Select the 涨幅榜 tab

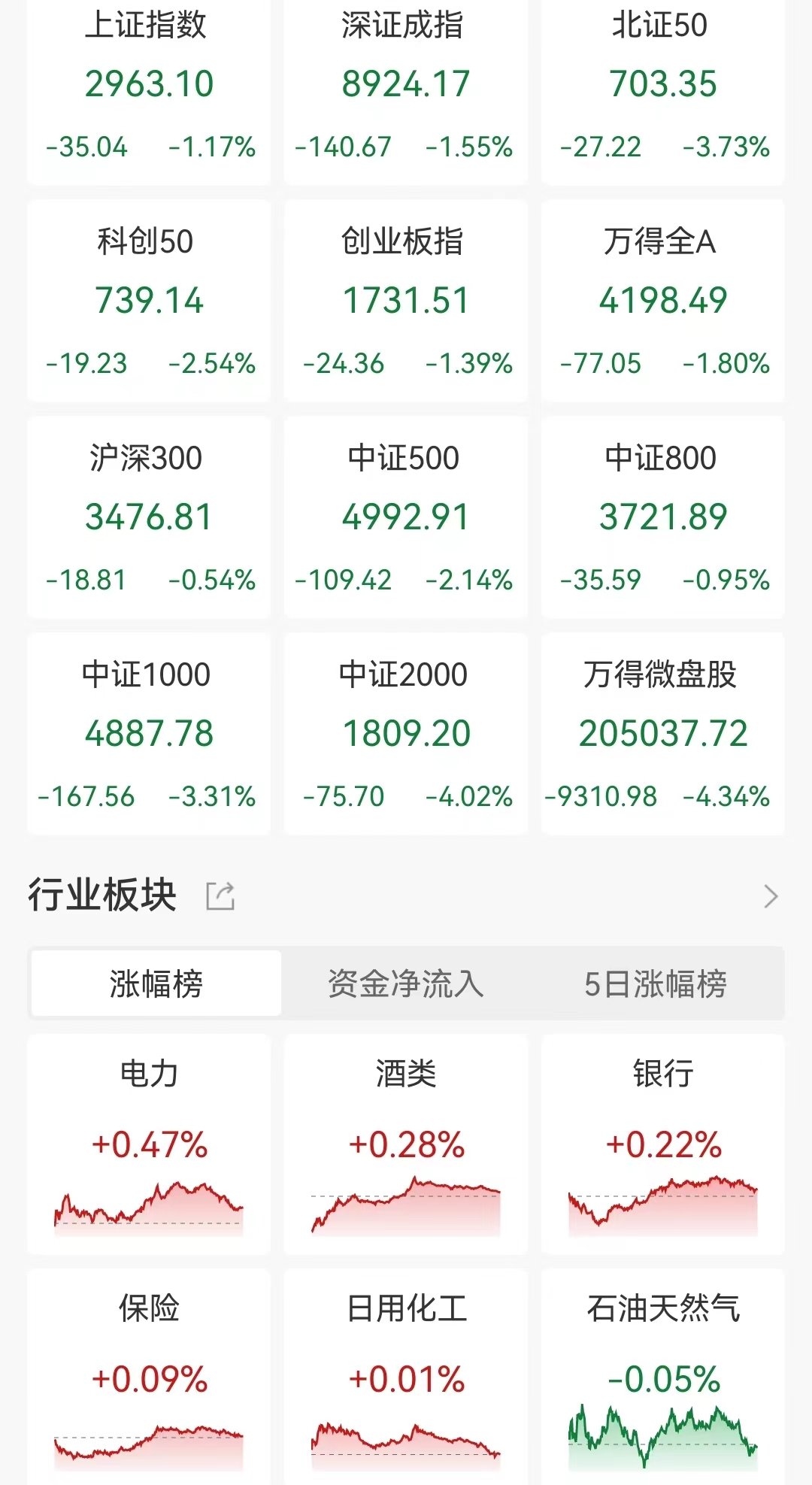click(156, 983)
